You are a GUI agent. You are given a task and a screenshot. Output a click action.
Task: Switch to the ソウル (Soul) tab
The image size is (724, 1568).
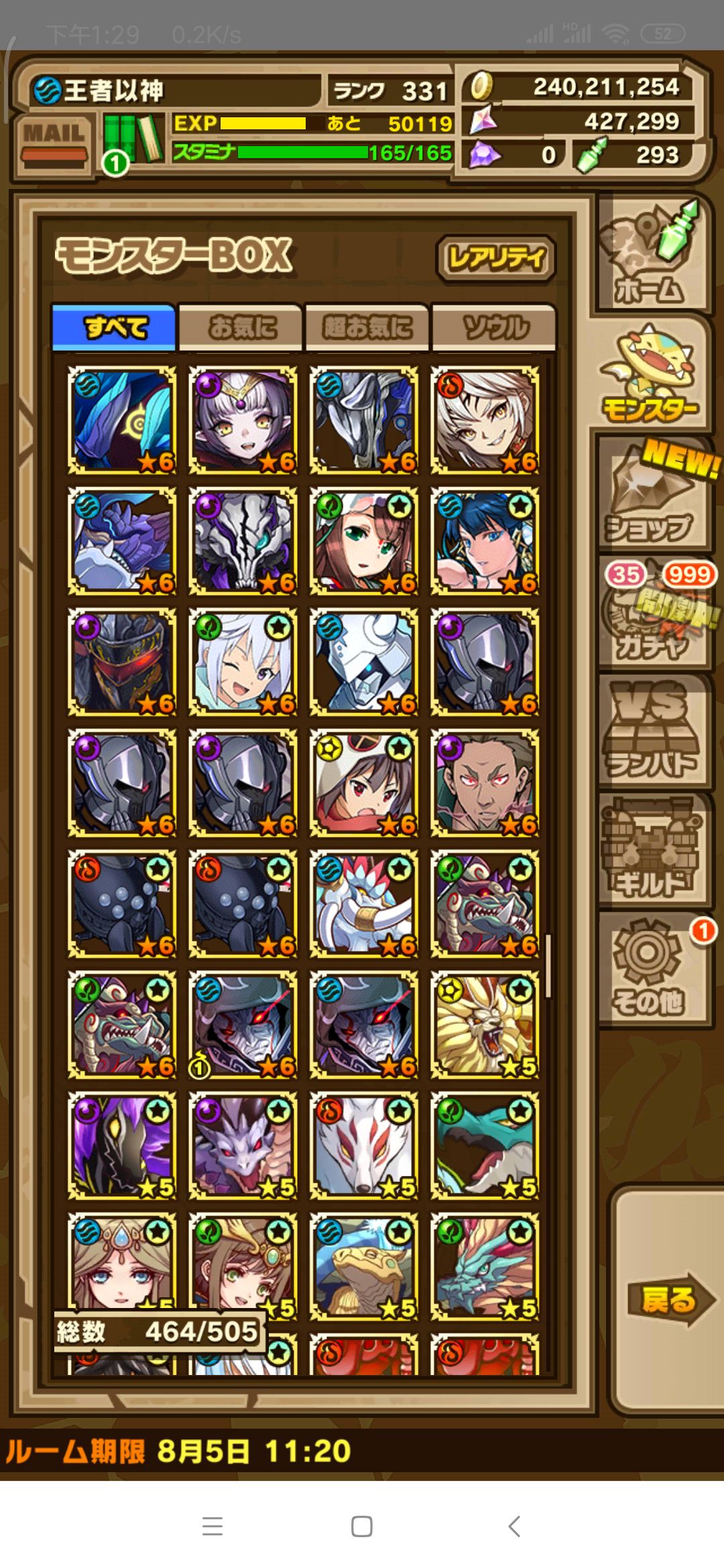tap(494, 328)
